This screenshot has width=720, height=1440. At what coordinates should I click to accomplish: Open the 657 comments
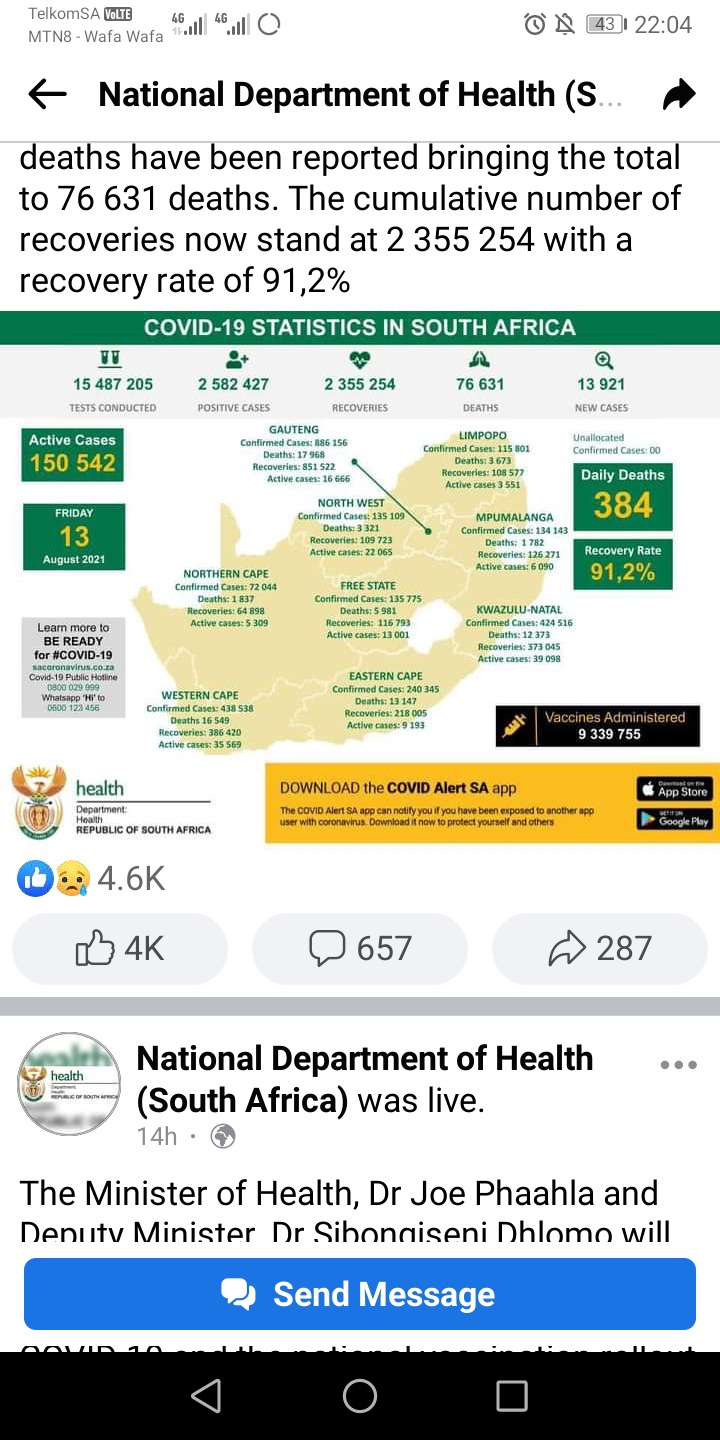click(360, 948)
